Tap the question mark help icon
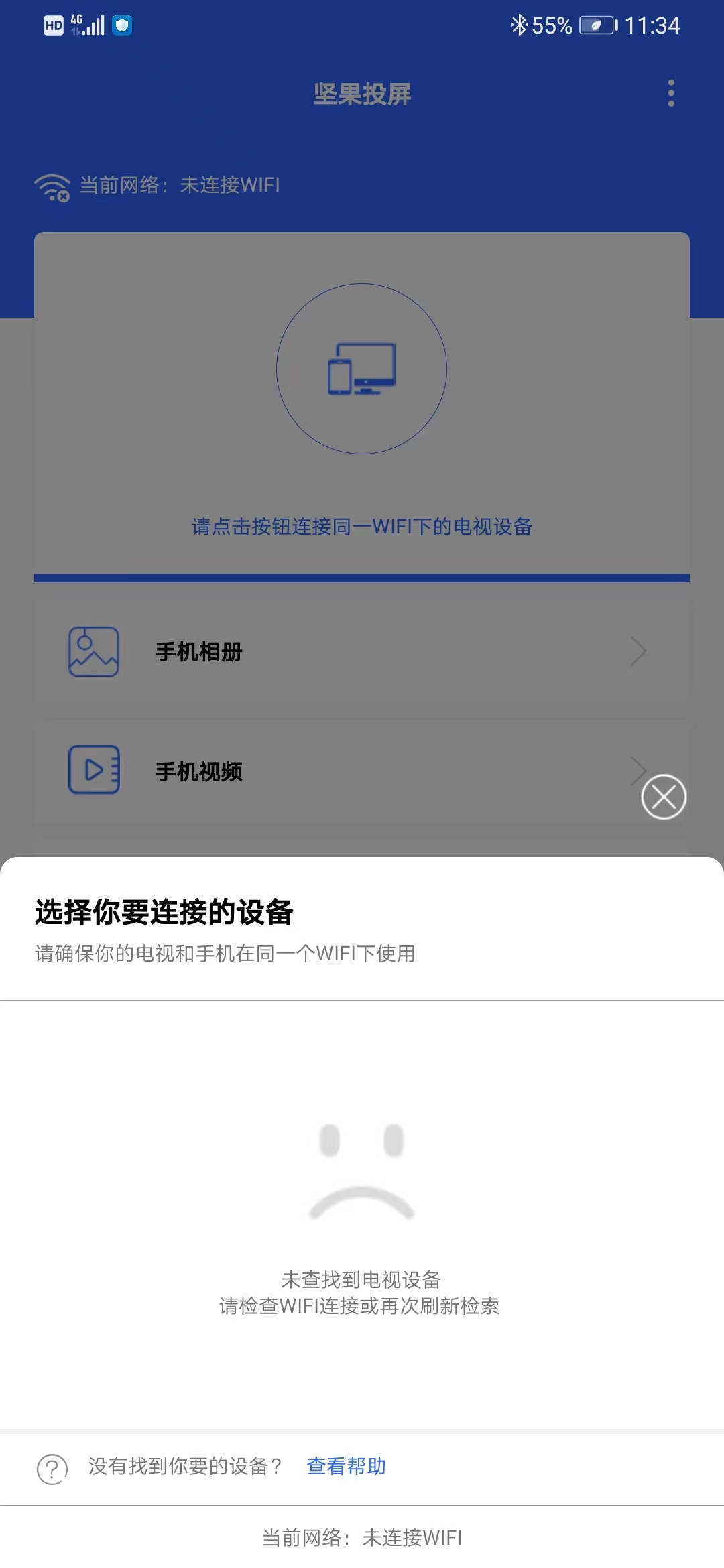724x1568 pixels. tap(50, 1465)
